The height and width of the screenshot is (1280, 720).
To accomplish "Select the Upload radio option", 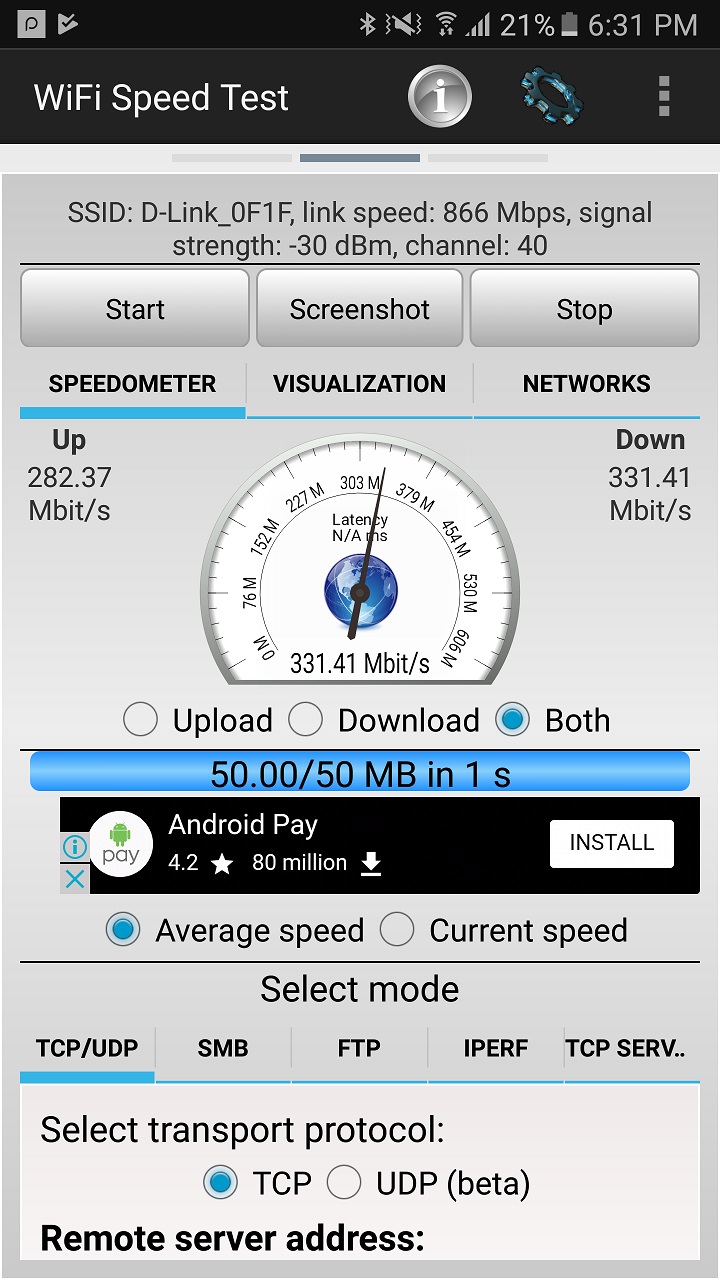I will pos(141,720).
